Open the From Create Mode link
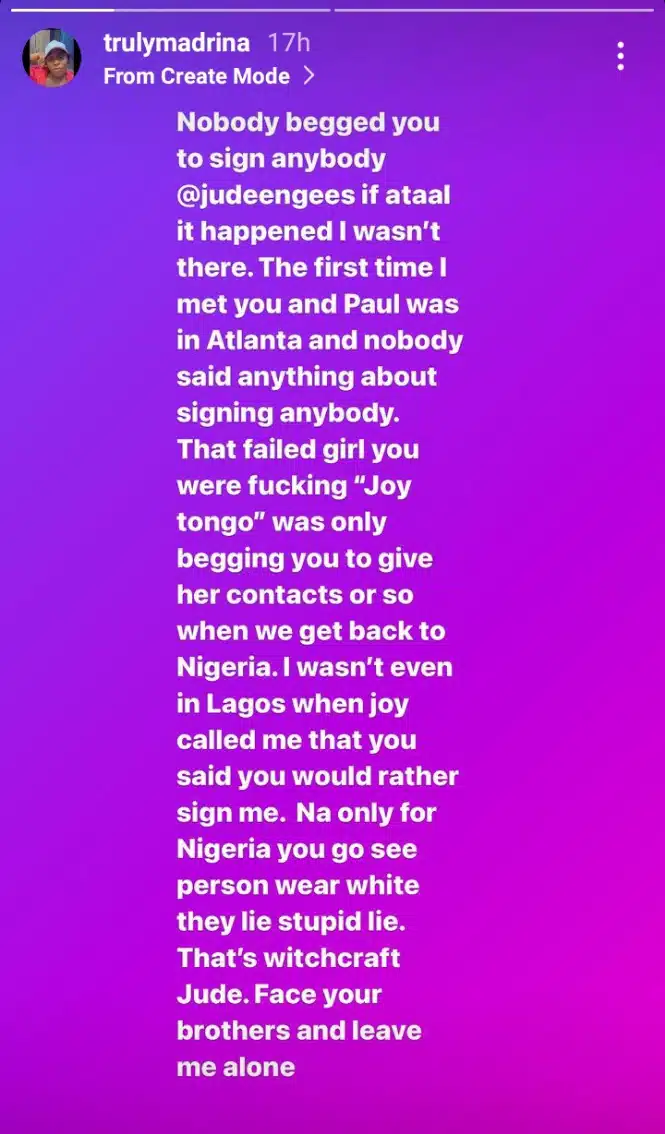The image size is (665, 1134). pos(208,76)
